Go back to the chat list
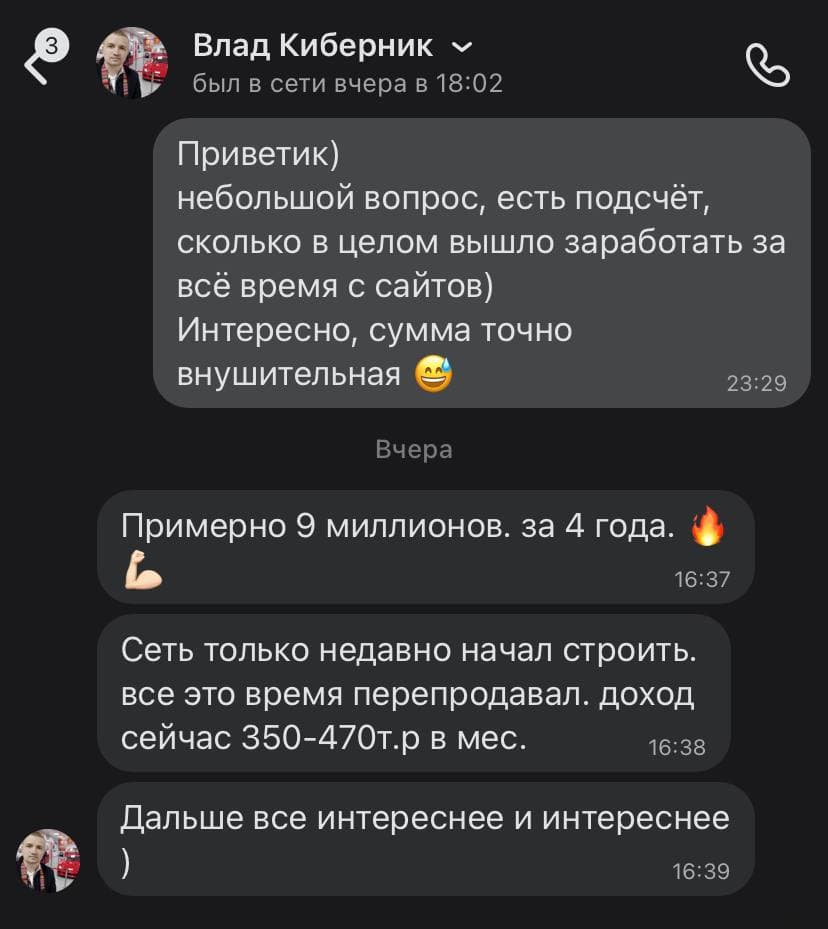 tap(37, 65)
